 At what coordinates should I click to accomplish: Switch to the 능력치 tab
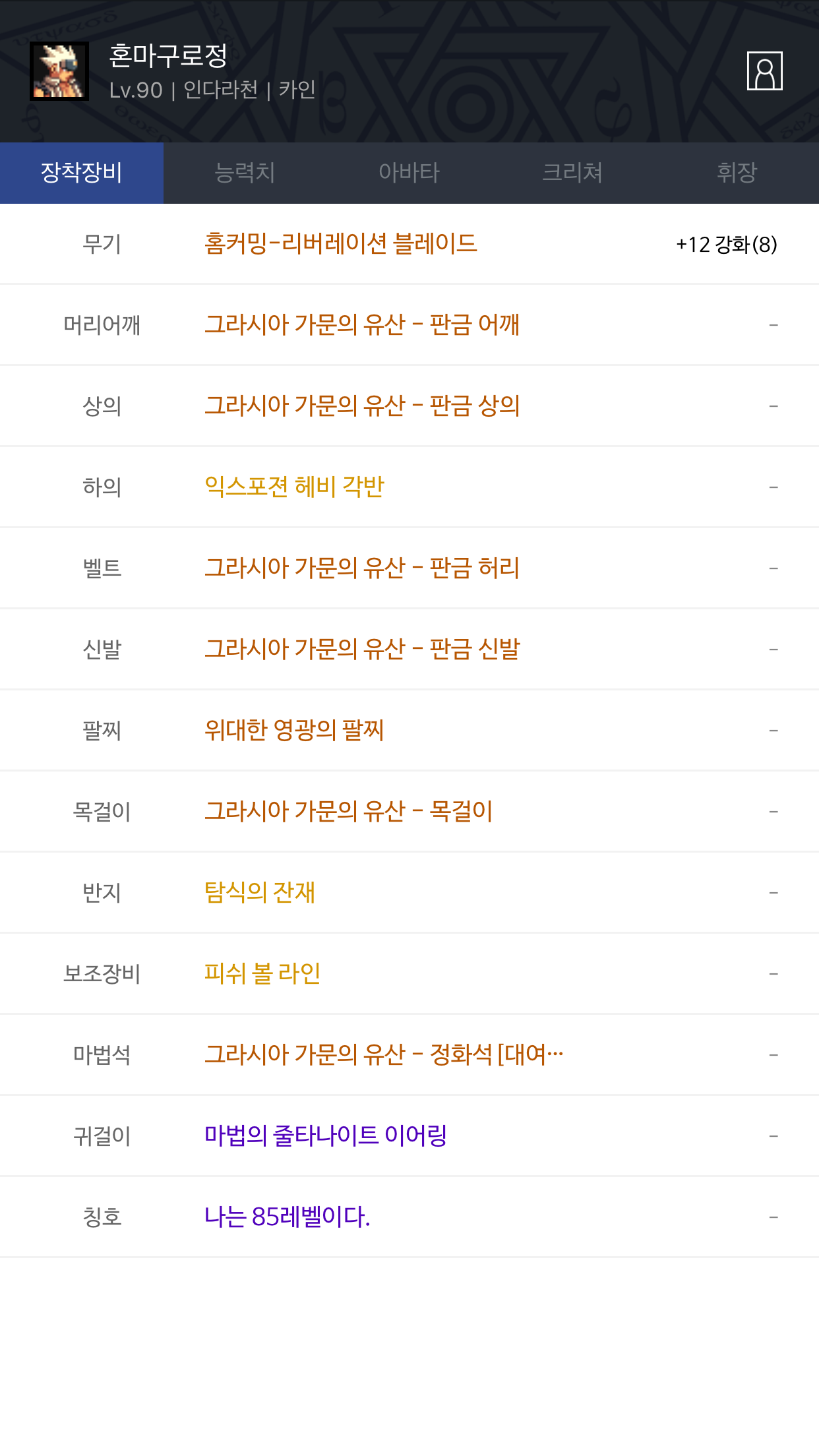point(245,173)
